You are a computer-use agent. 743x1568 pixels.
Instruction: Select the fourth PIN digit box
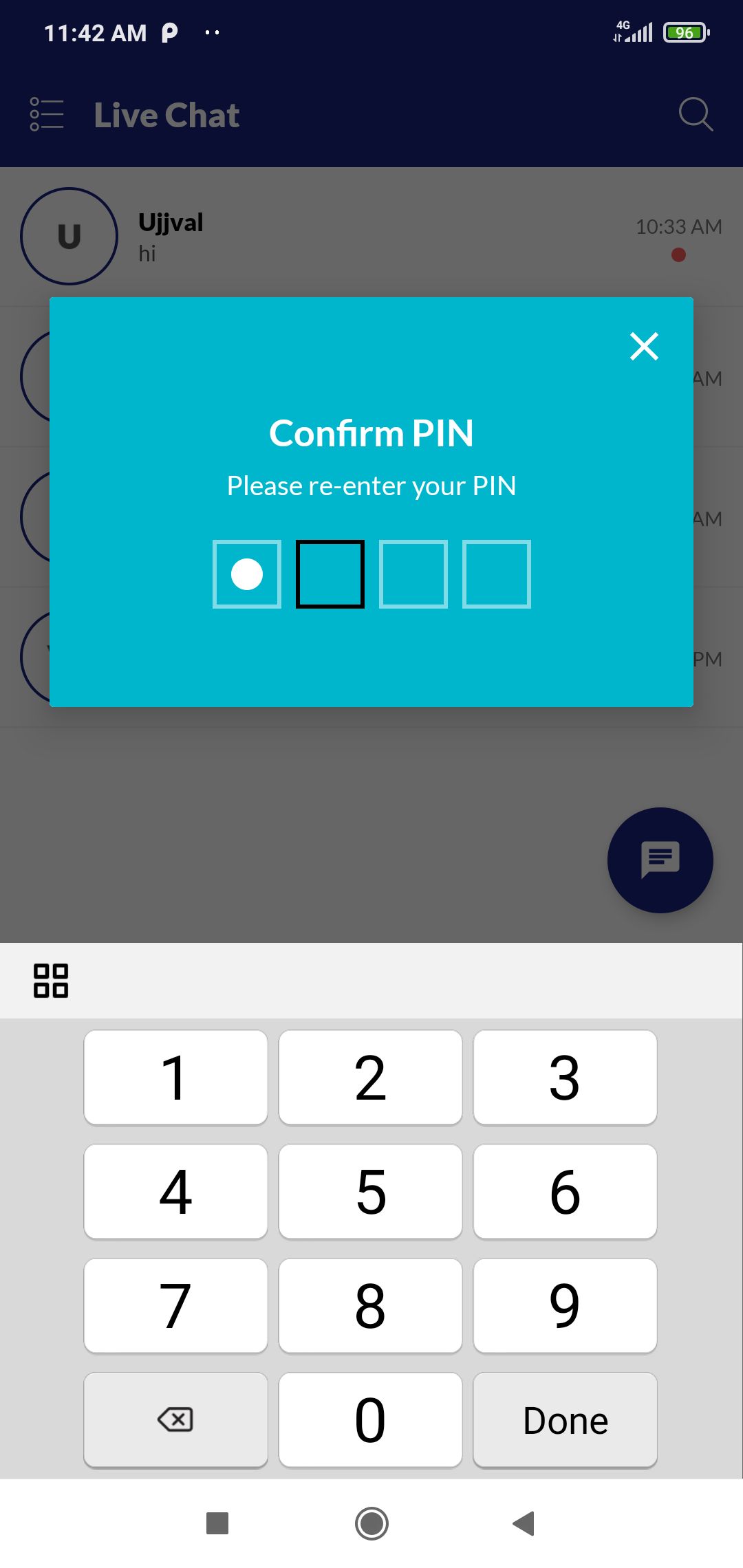pos(497,574)
